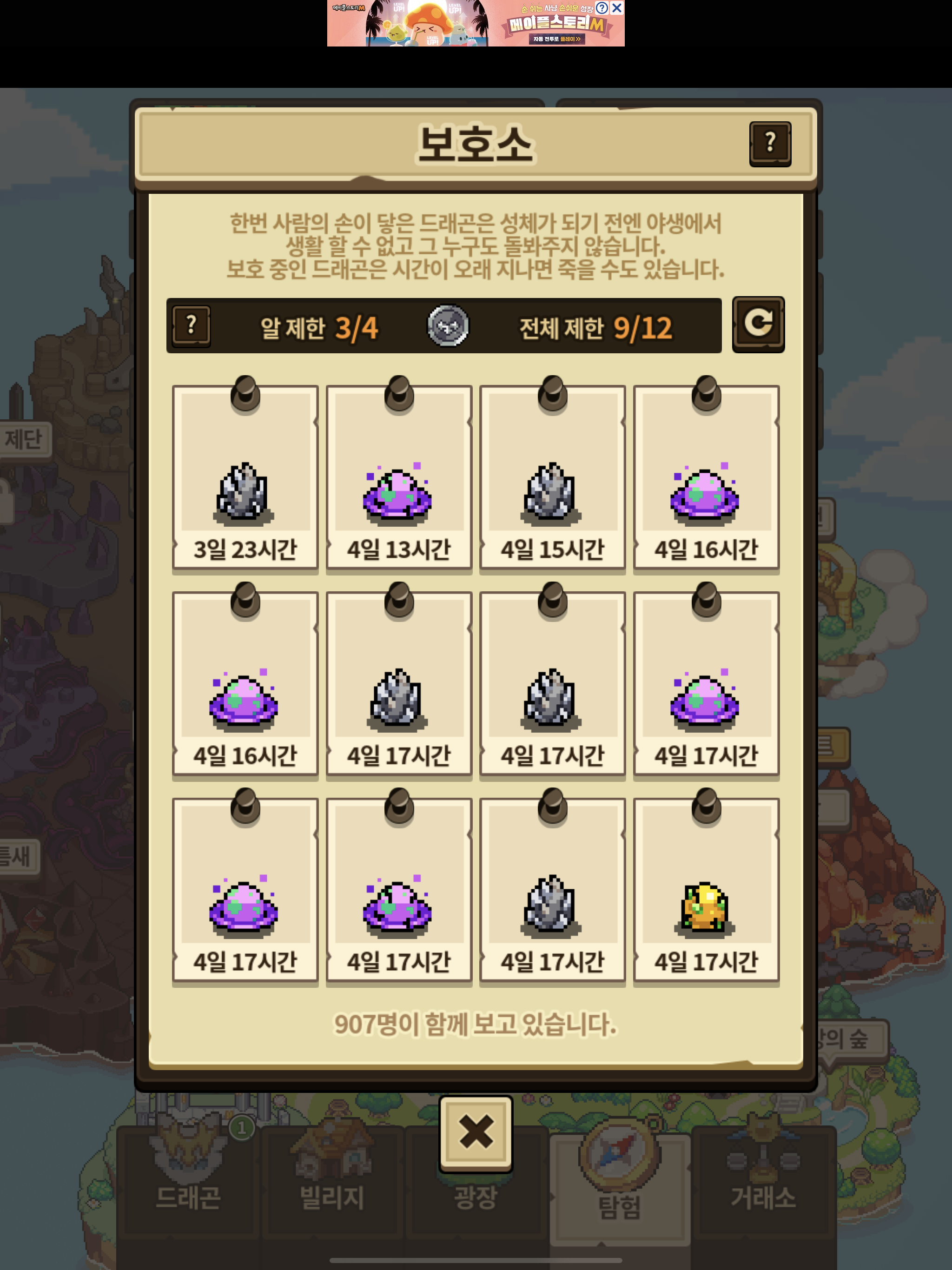Refresh the shelter list
Screen dimensions: 952x1270
pyautogui.click(x=759, y=324)
